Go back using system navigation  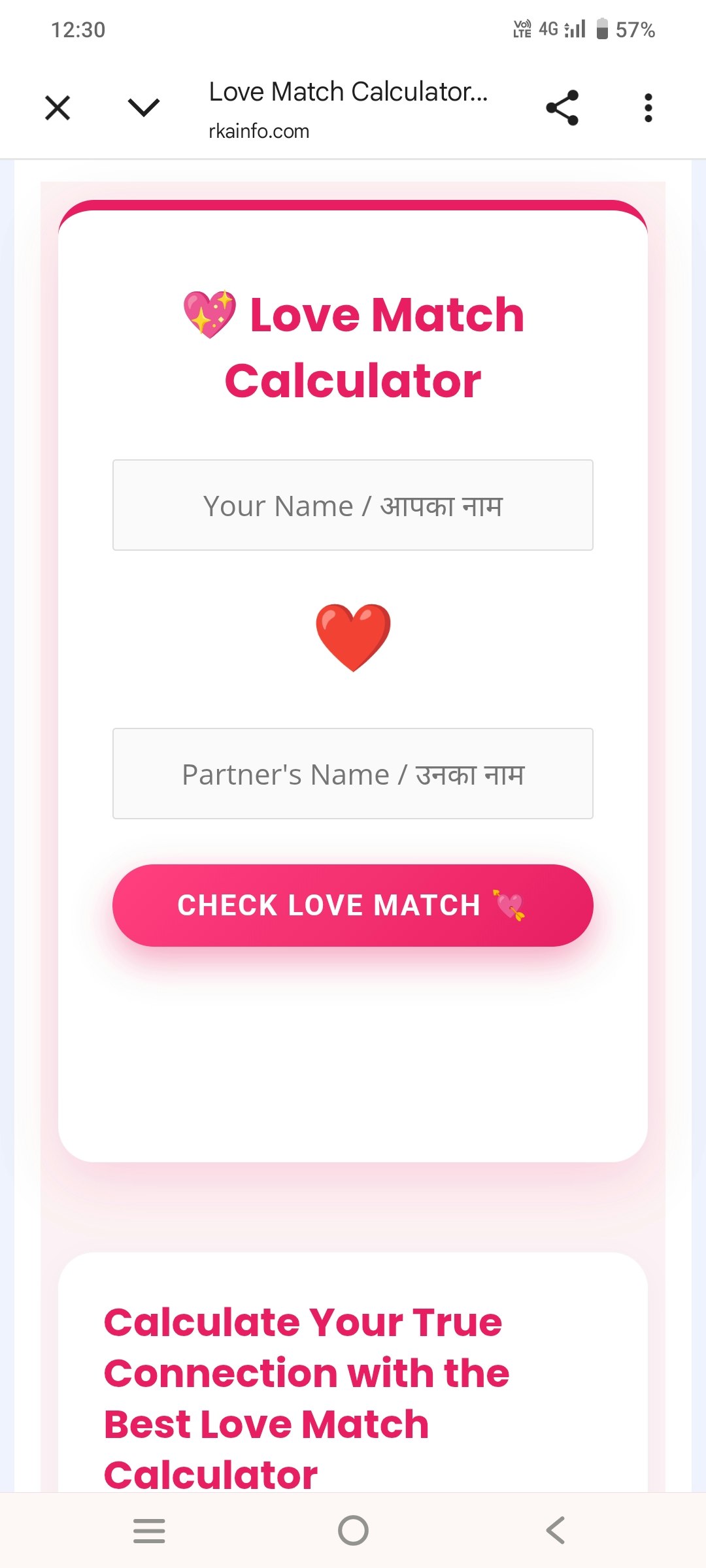pos(556,1530)
